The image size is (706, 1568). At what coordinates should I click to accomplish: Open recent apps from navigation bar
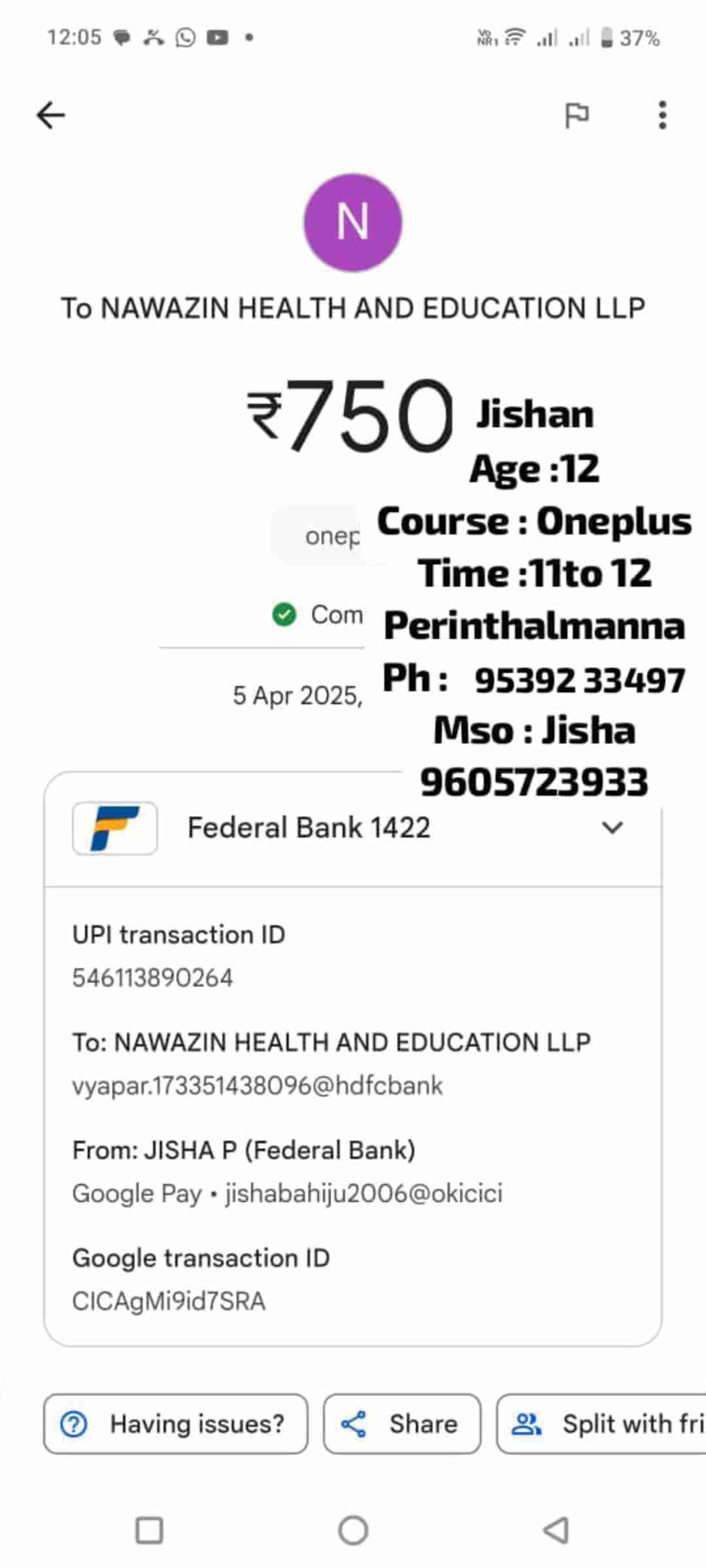click(149, 1529)
